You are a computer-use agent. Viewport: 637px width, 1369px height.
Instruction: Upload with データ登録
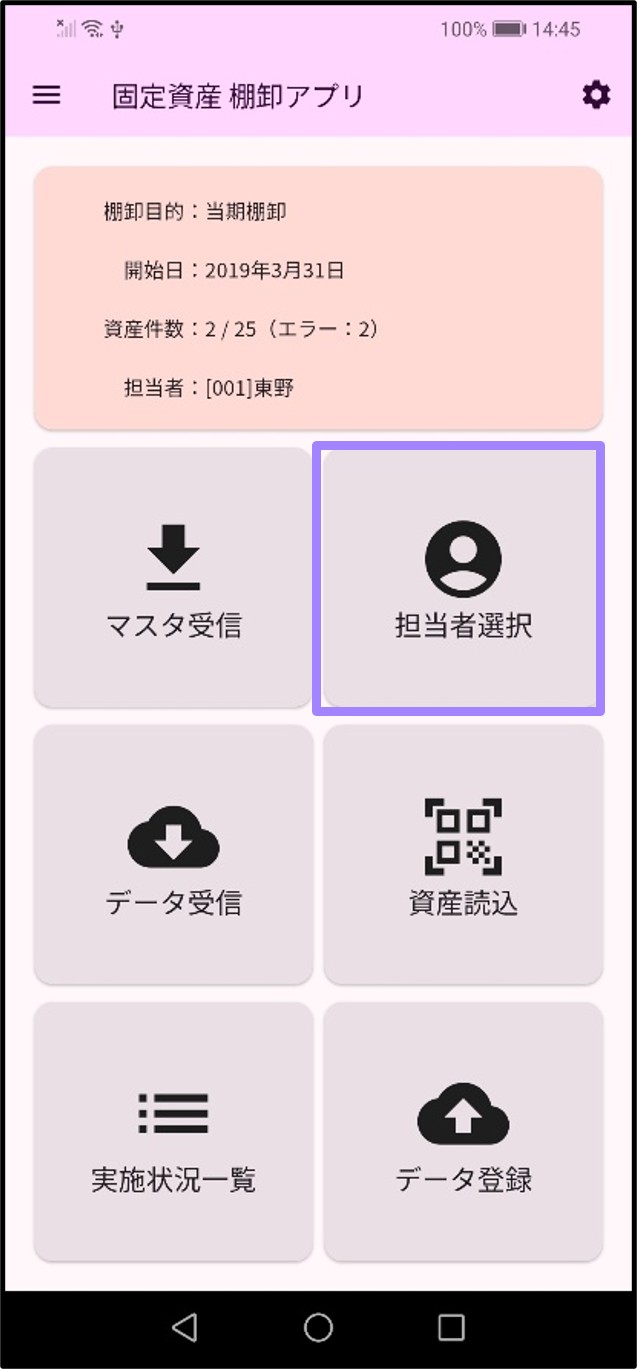(463, 1133)
